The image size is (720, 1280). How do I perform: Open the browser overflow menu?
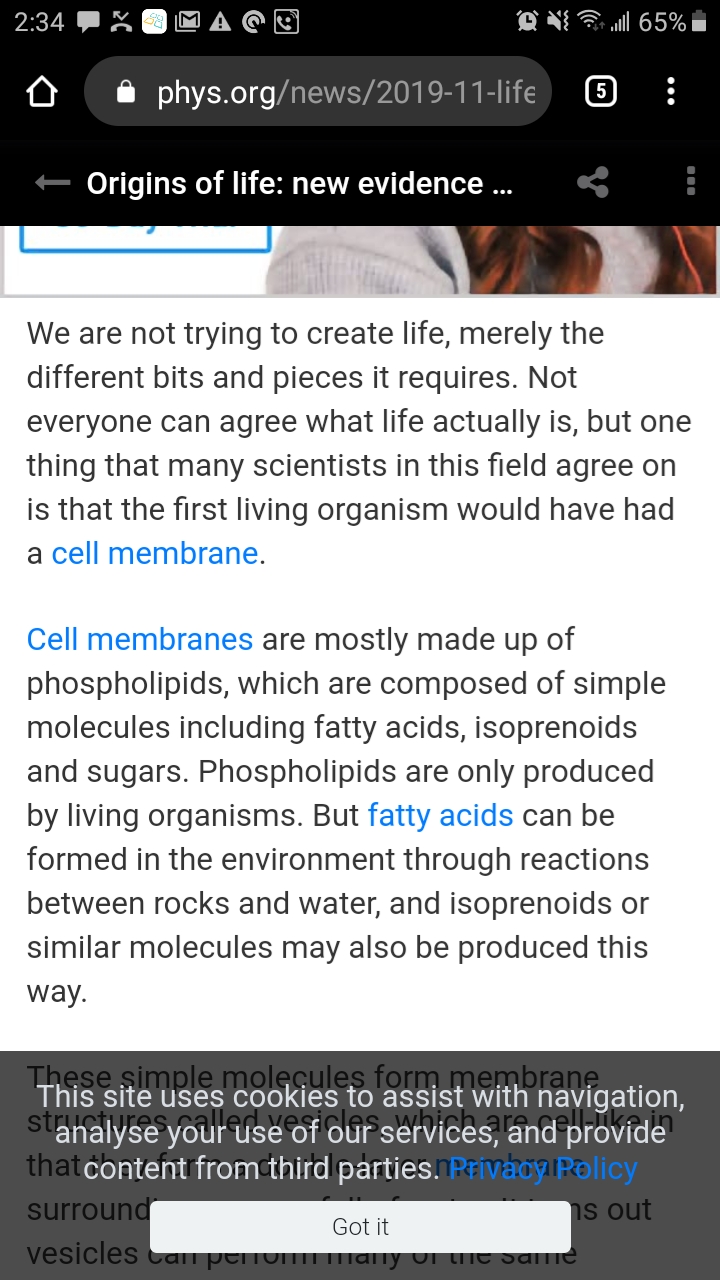(x=671, y=92)
